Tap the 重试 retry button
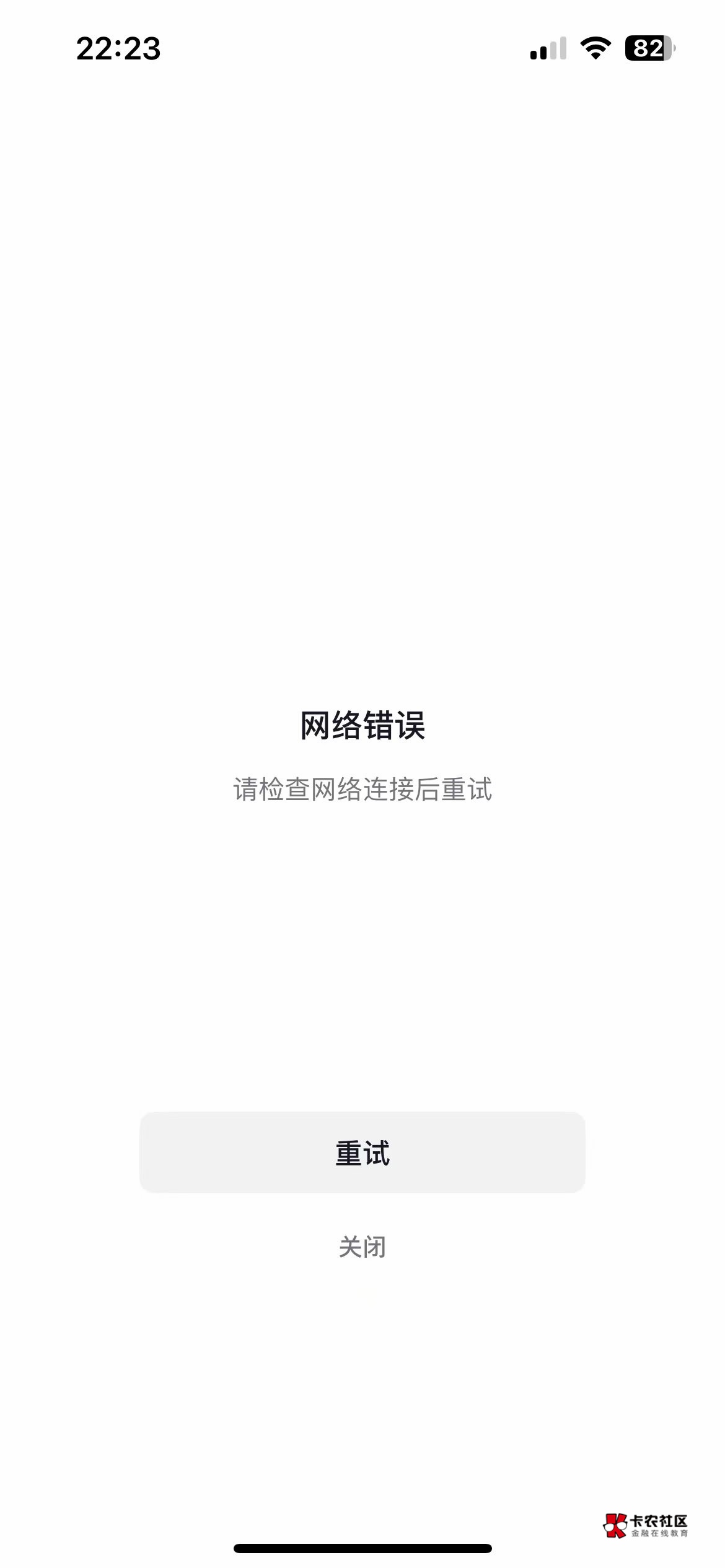 coord(362,1153)
